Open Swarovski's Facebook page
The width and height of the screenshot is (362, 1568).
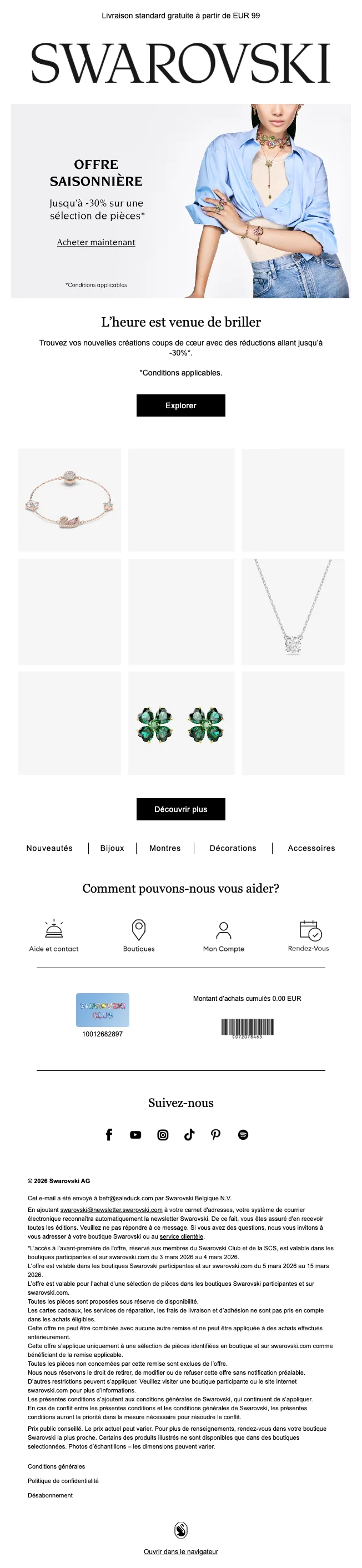pyautogui.click(x=109, y=1135)
